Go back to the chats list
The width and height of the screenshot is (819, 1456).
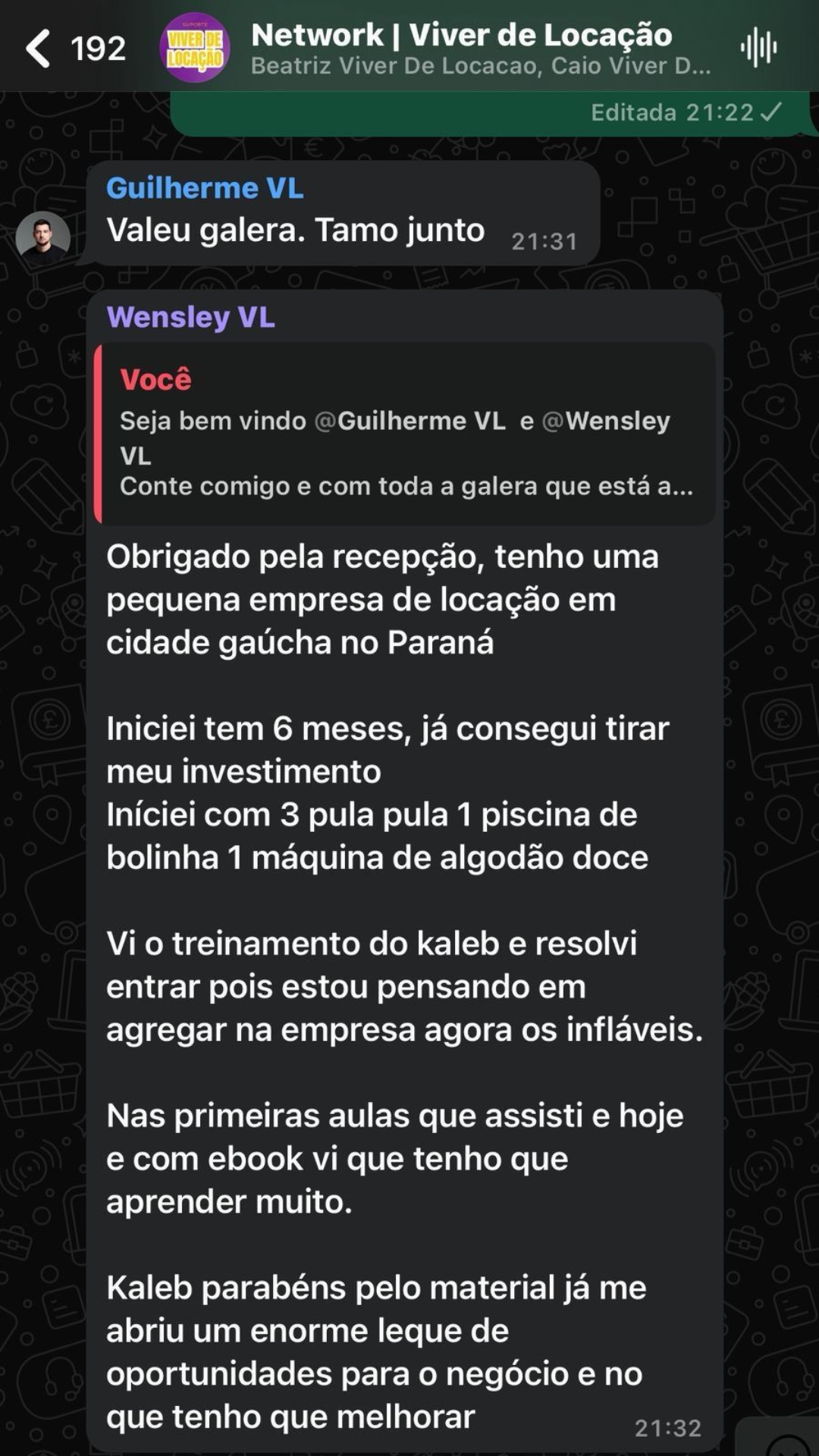click(x=38, y=49)
